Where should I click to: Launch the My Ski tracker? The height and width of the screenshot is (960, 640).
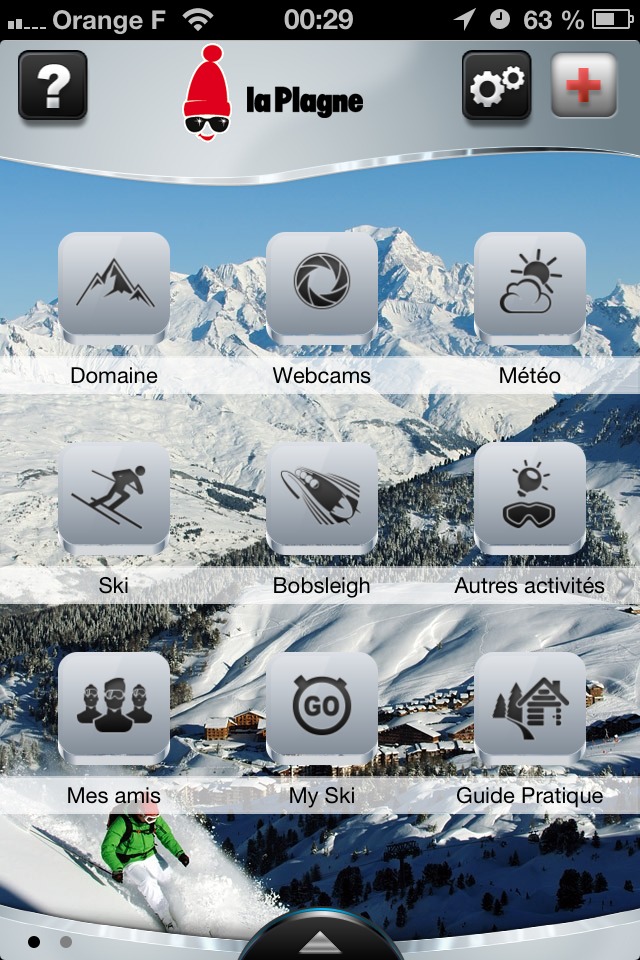[x=322, y=709]
